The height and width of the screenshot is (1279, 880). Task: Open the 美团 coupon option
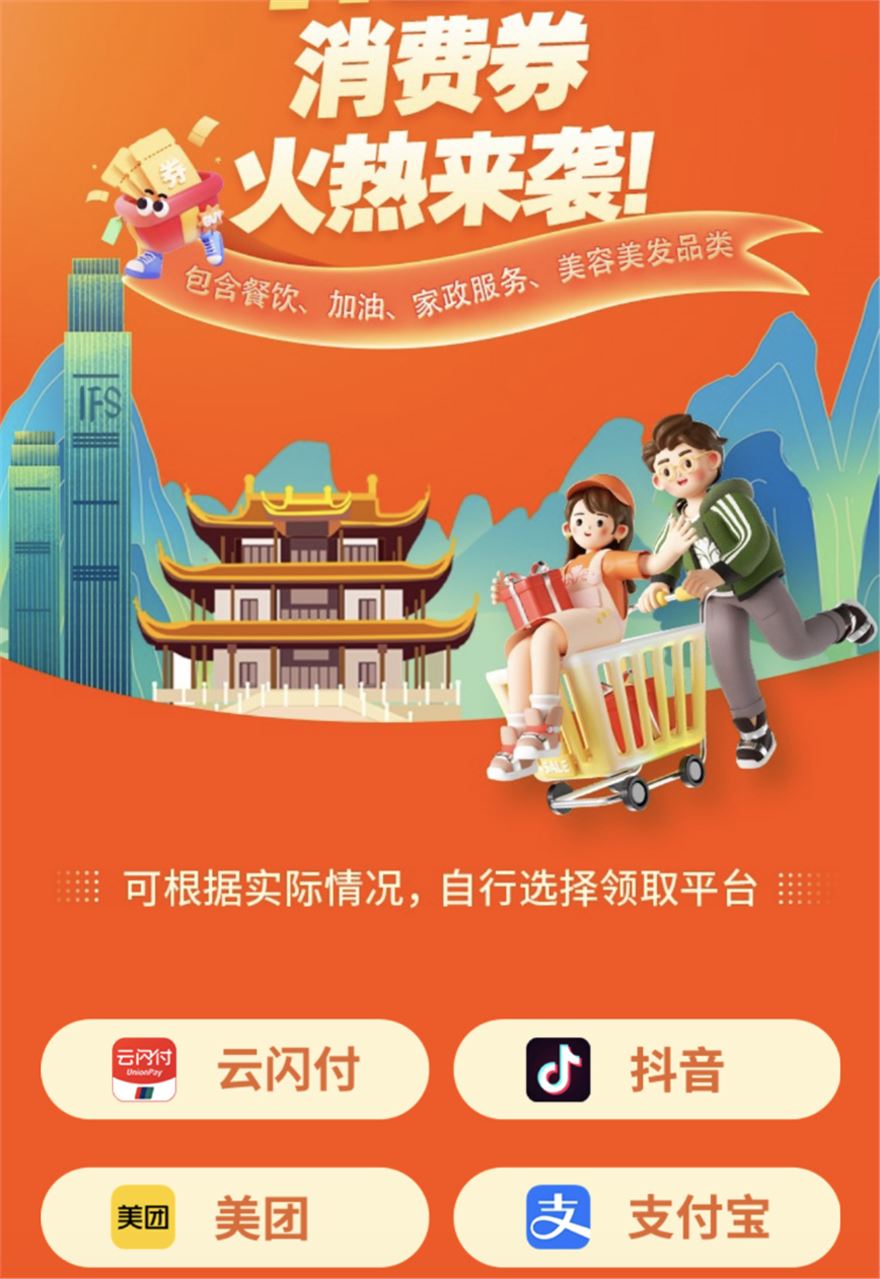click(234, 1217)
